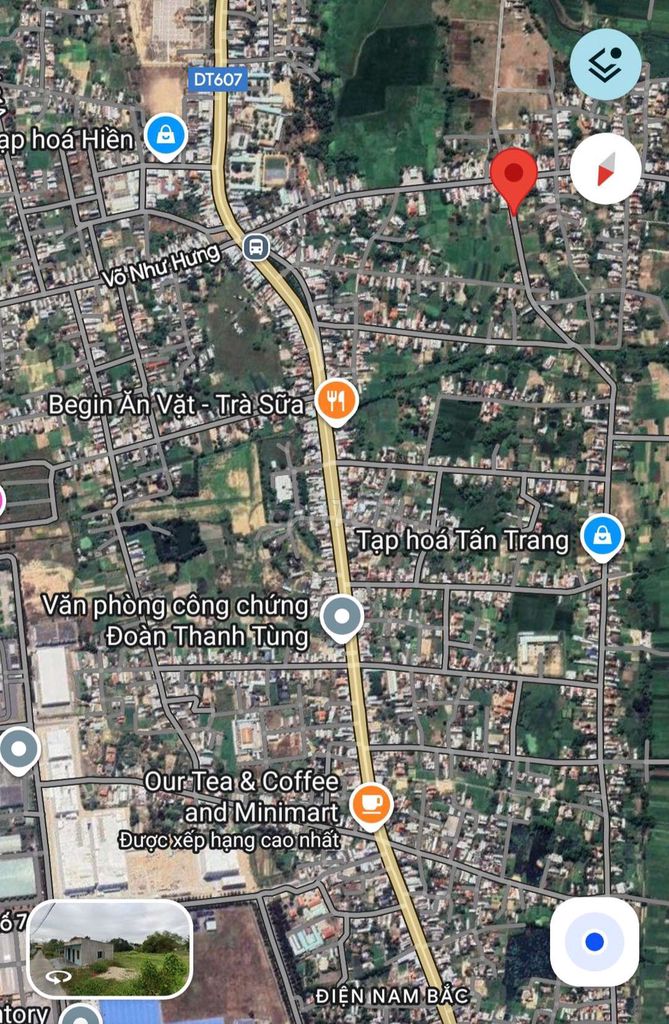Center map on my current location
Screen dimensions: 669x1024
pos(594,941)
